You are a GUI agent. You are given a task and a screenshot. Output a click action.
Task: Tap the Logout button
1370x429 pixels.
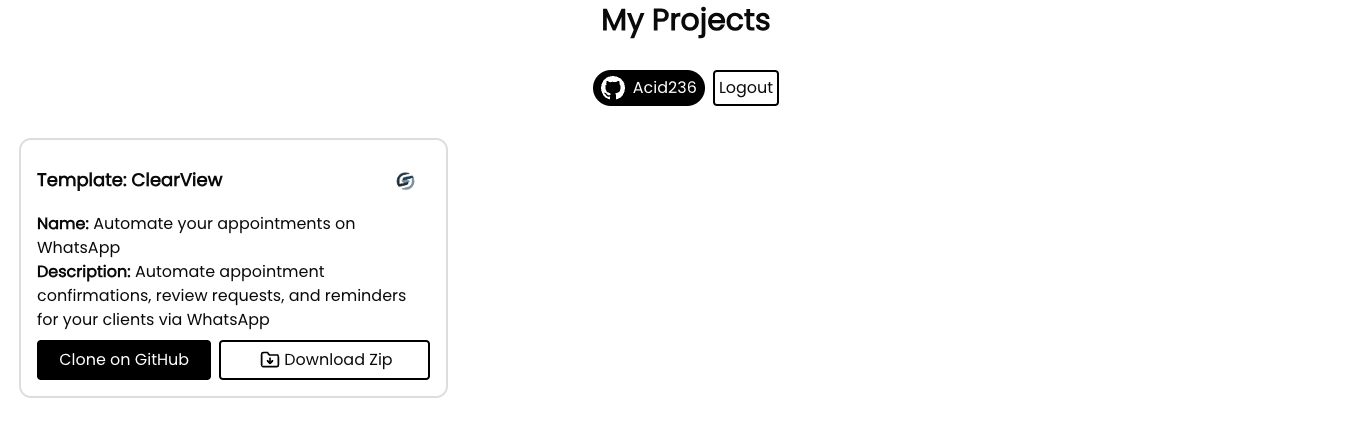click(745, 88)
